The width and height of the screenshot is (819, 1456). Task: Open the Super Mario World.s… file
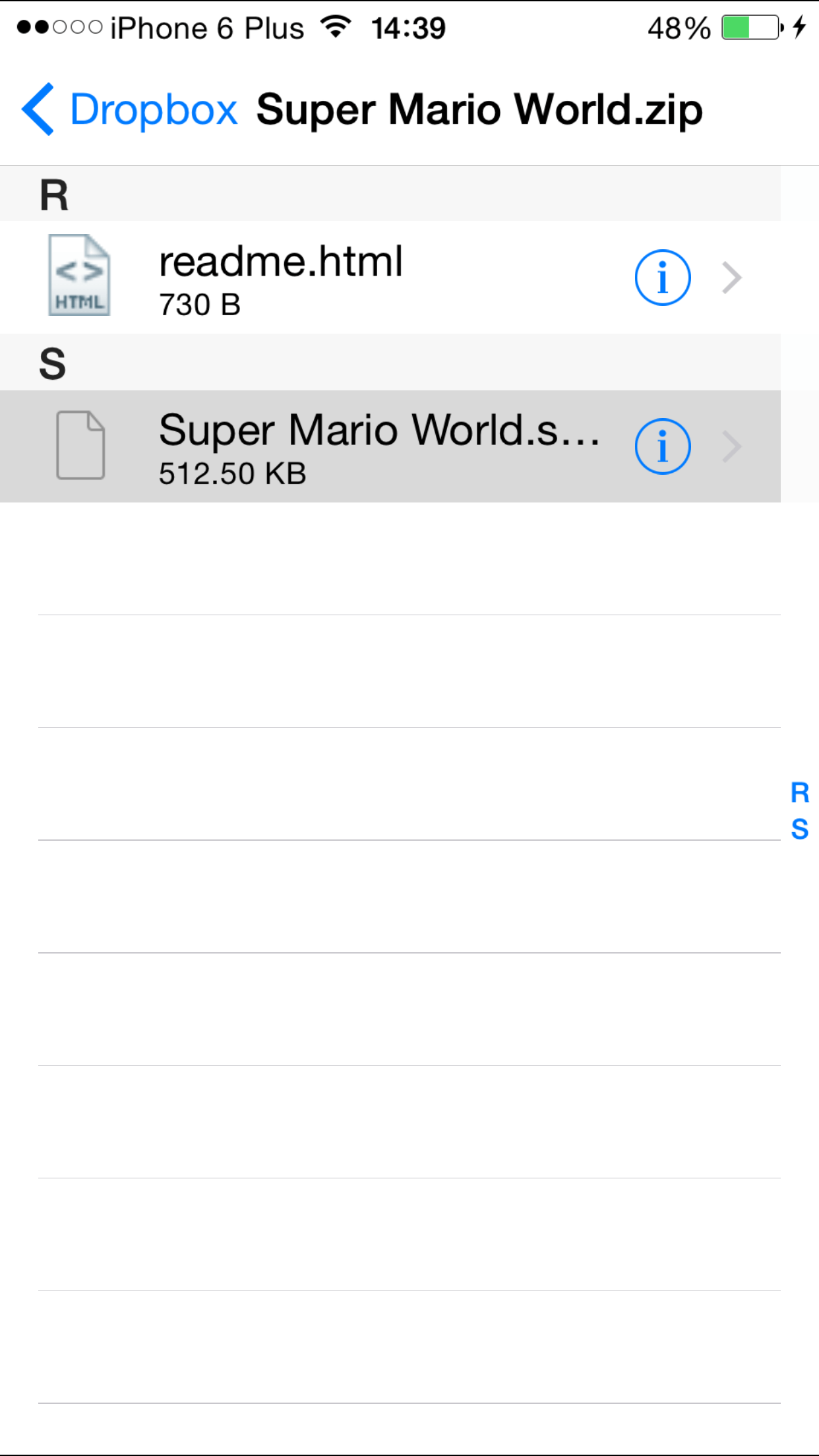coord(330,446)
